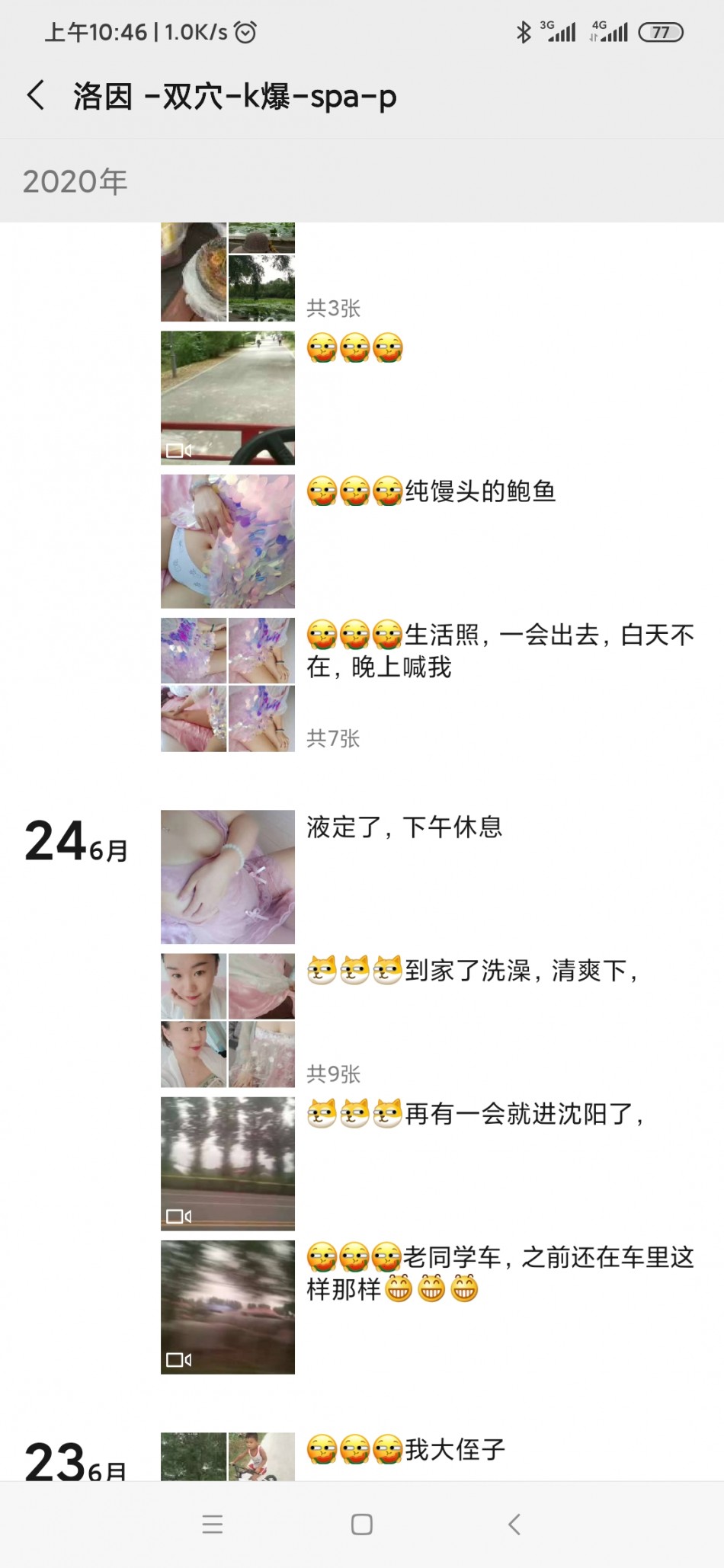Tap the system home button
The width and height of the screenshot is (724, 1568).
point(361,1524)
